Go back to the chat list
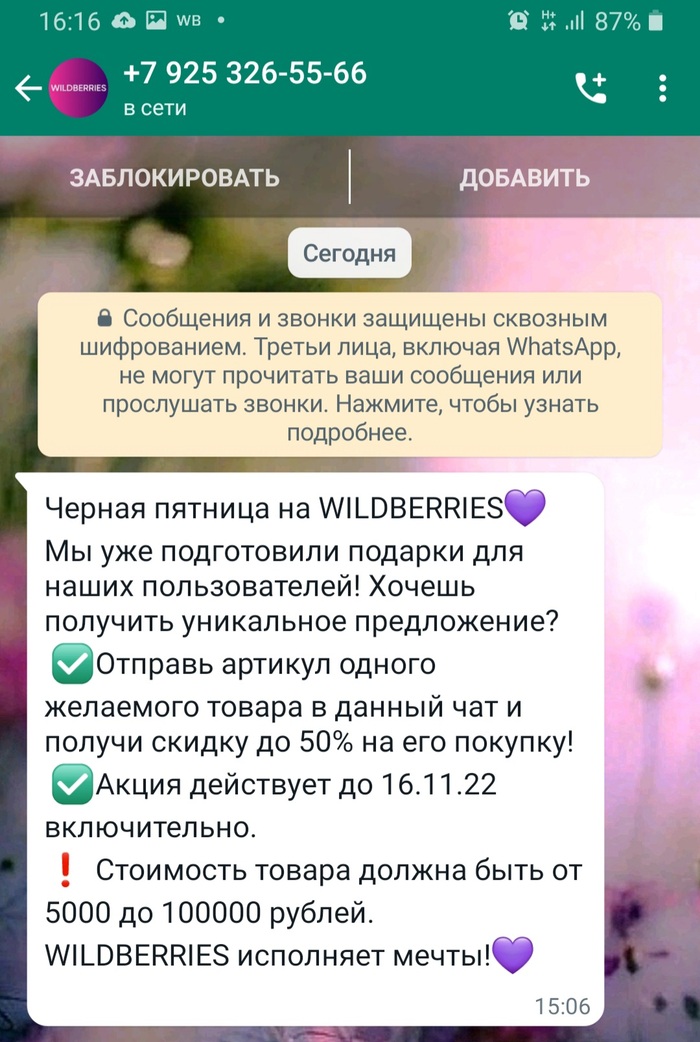The image size is (700, 1042). pos(26,89)
